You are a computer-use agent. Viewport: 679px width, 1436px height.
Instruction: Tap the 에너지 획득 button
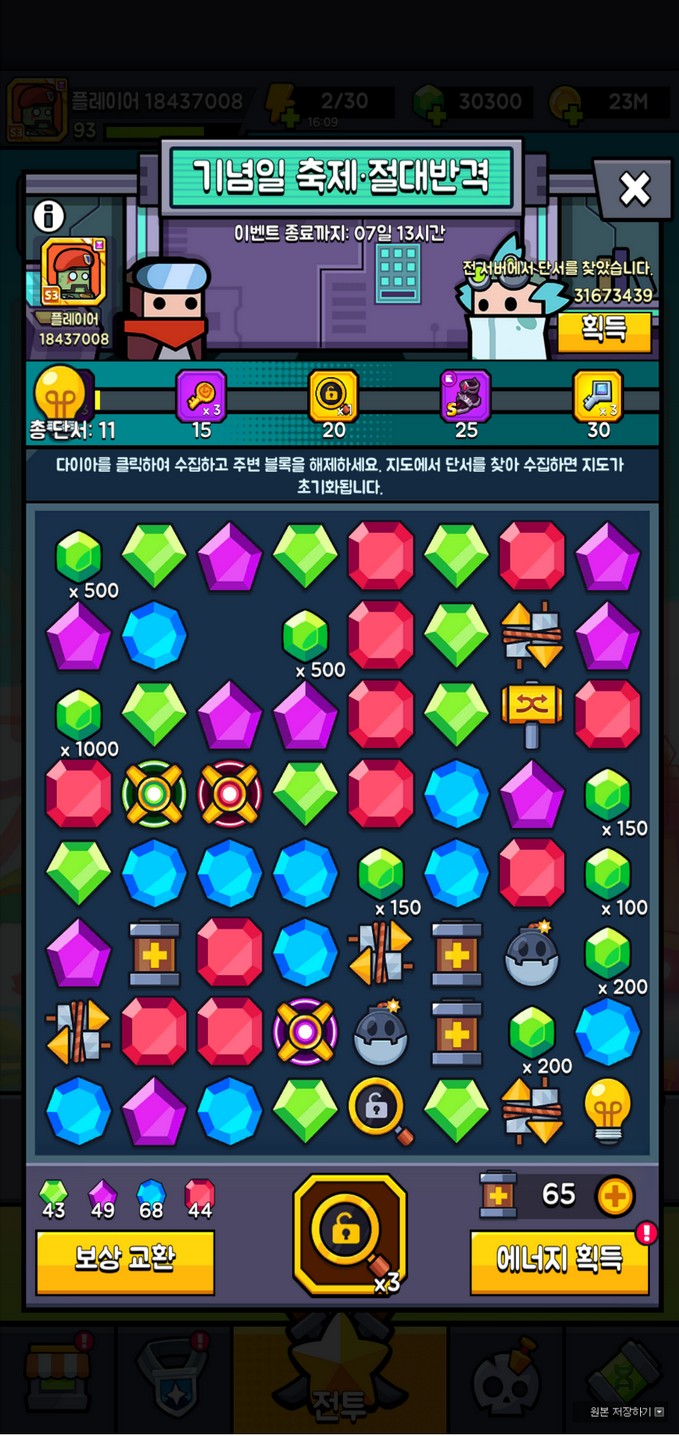coord(559,1260)
